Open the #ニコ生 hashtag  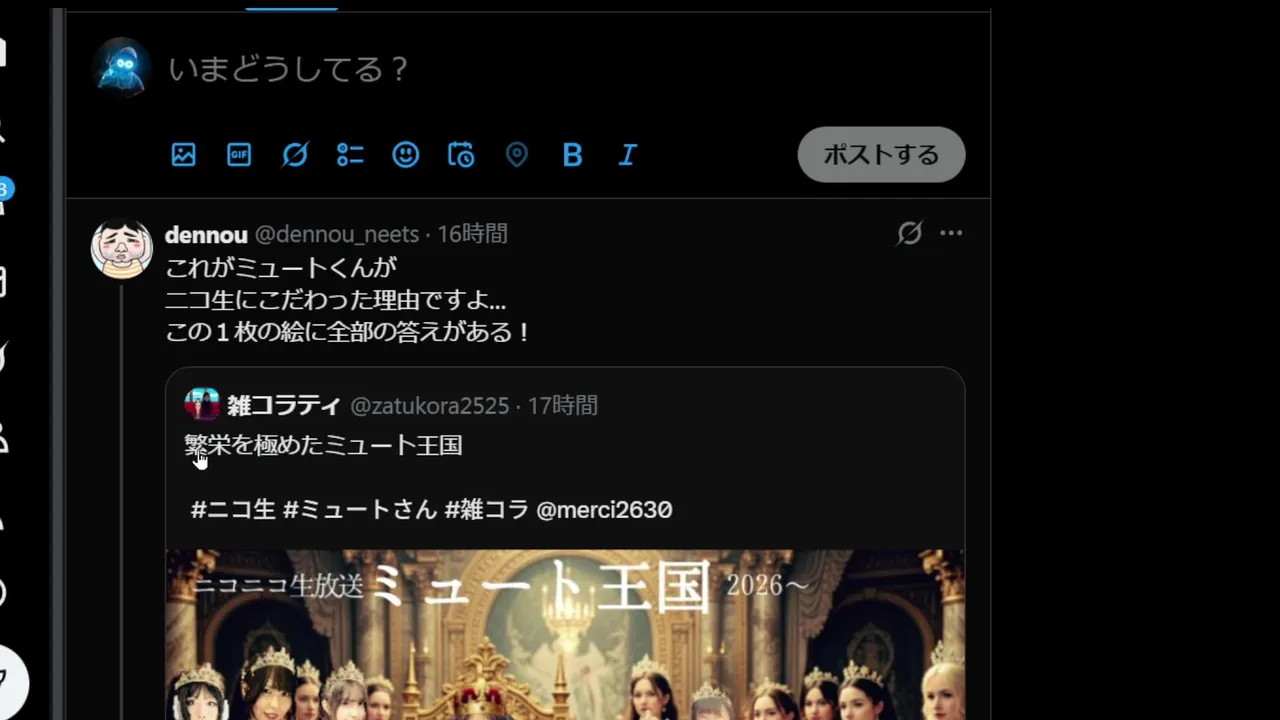[x=233, y=510]
